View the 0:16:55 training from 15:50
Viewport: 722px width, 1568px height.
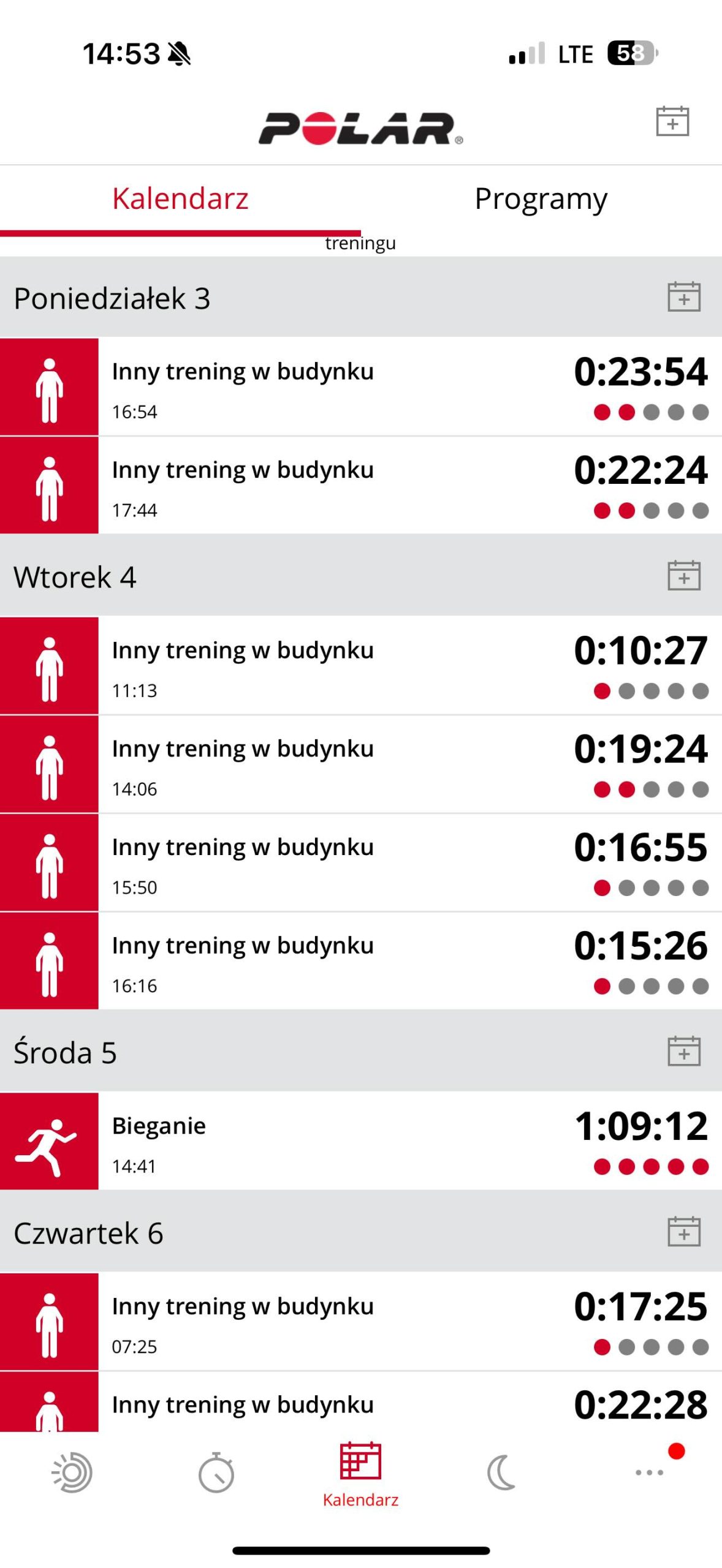[360, 862]
